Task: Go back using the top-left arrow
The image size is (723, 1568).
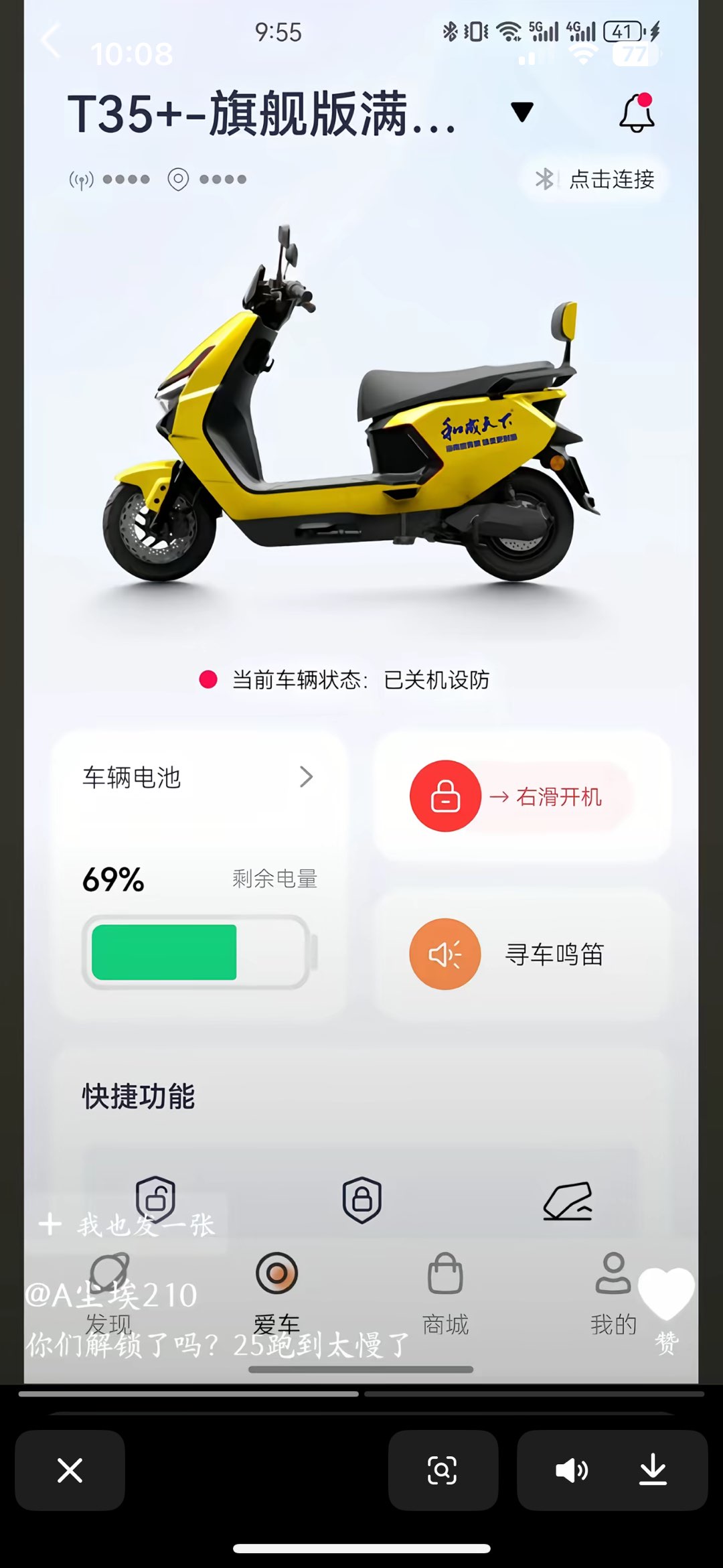Action: coord(51,40)
